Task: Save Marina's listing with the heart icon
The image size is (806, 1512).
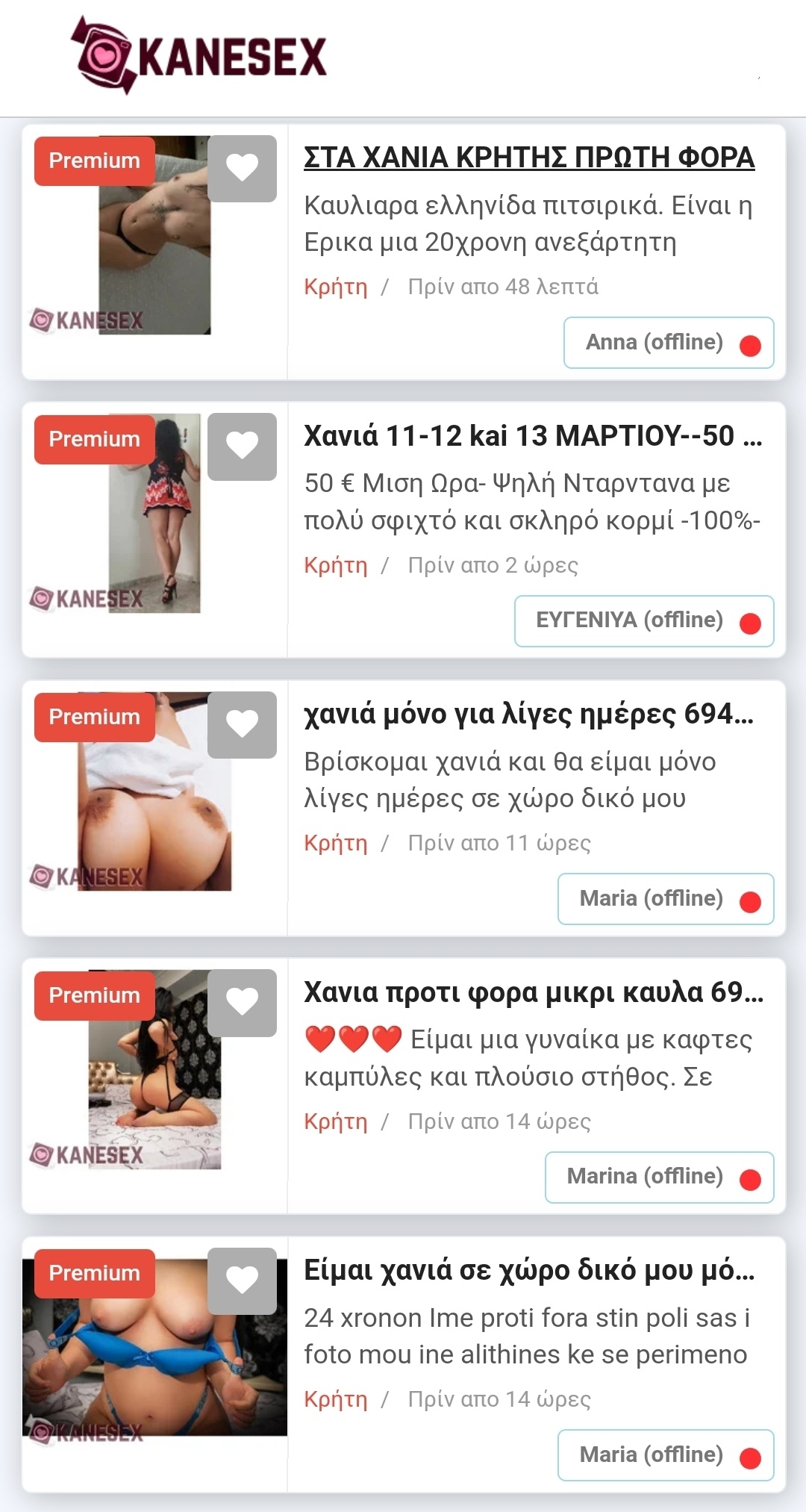Action: [x=242, y=1003]
